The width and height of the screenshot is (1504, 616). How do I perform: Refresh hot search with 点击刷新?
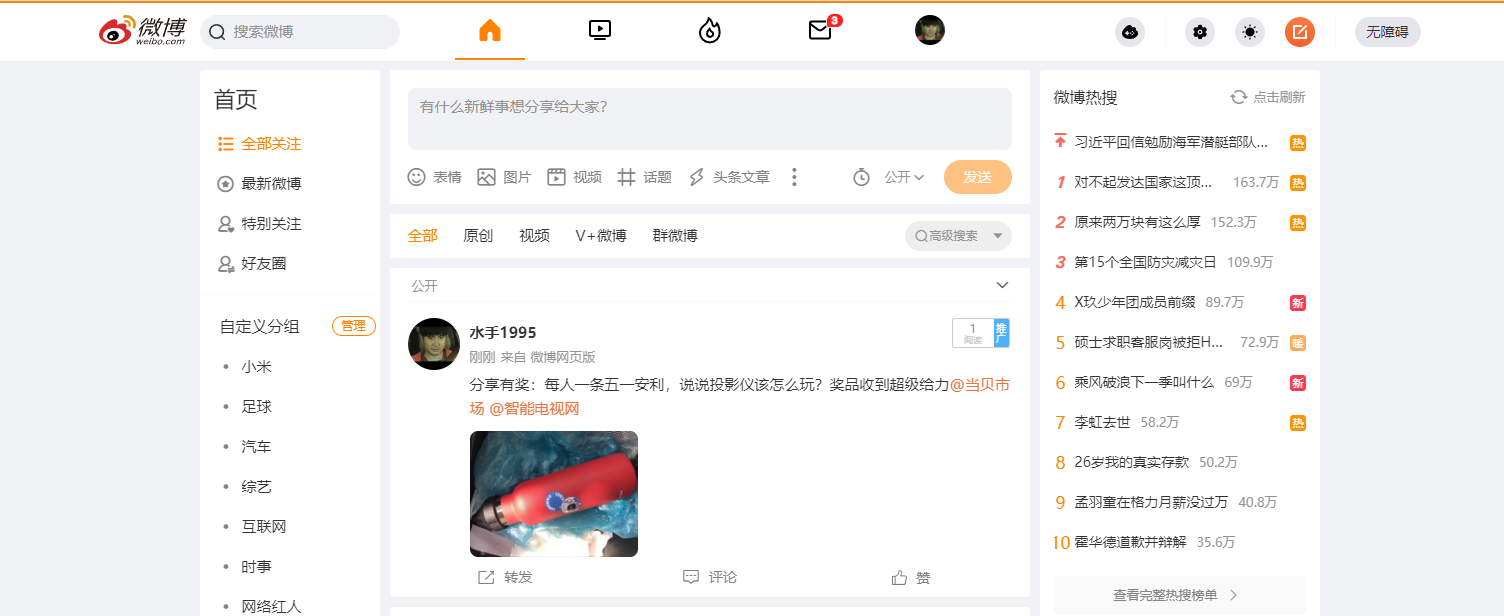(1268, 97)
